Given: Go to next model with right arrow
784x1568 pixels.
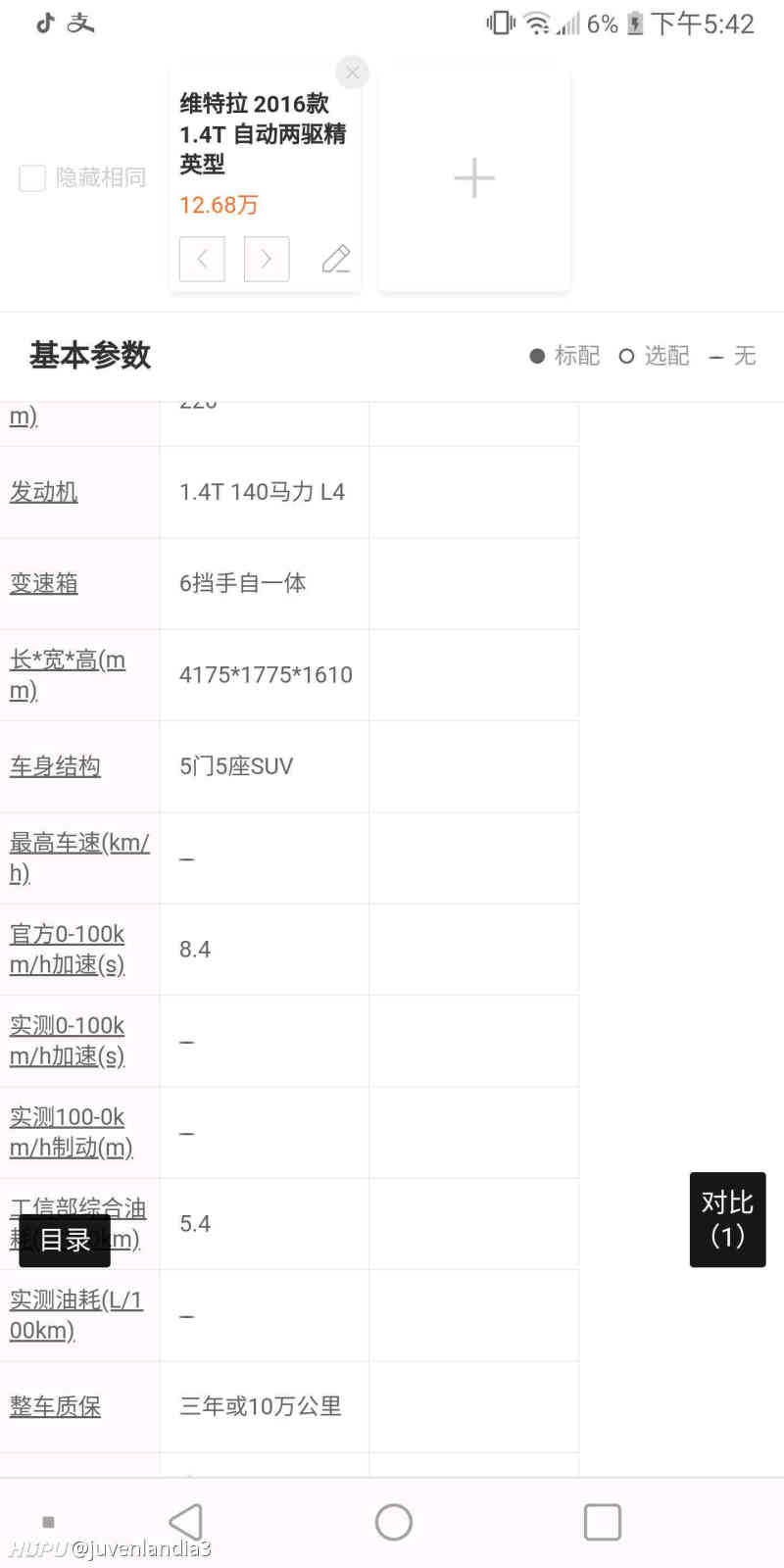Looking at the screenshot, I should pyautogui.click(x=267, y=259).
